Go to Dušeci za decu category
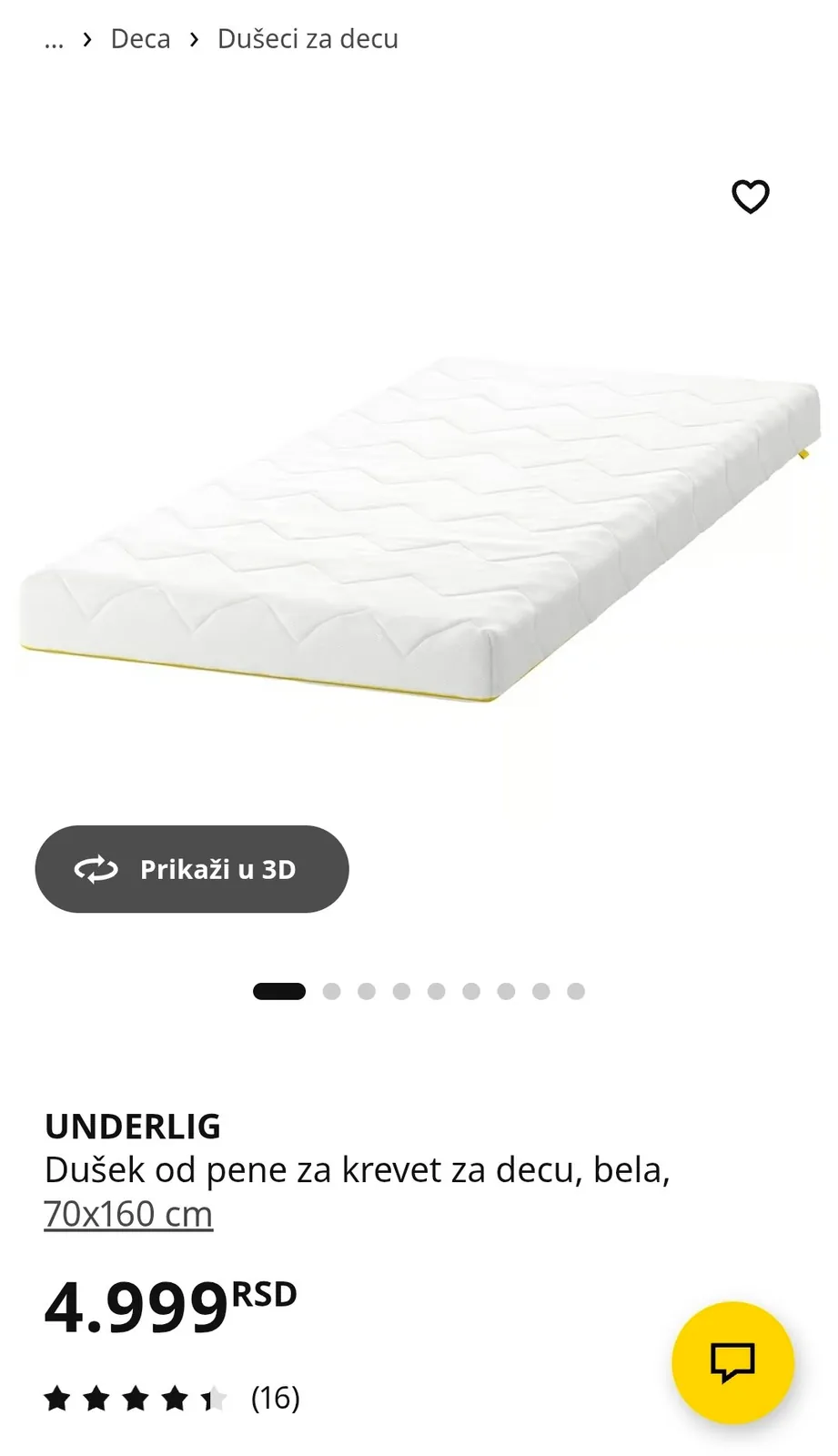This screenshot has width=838, height=1456. click(308, 39)
